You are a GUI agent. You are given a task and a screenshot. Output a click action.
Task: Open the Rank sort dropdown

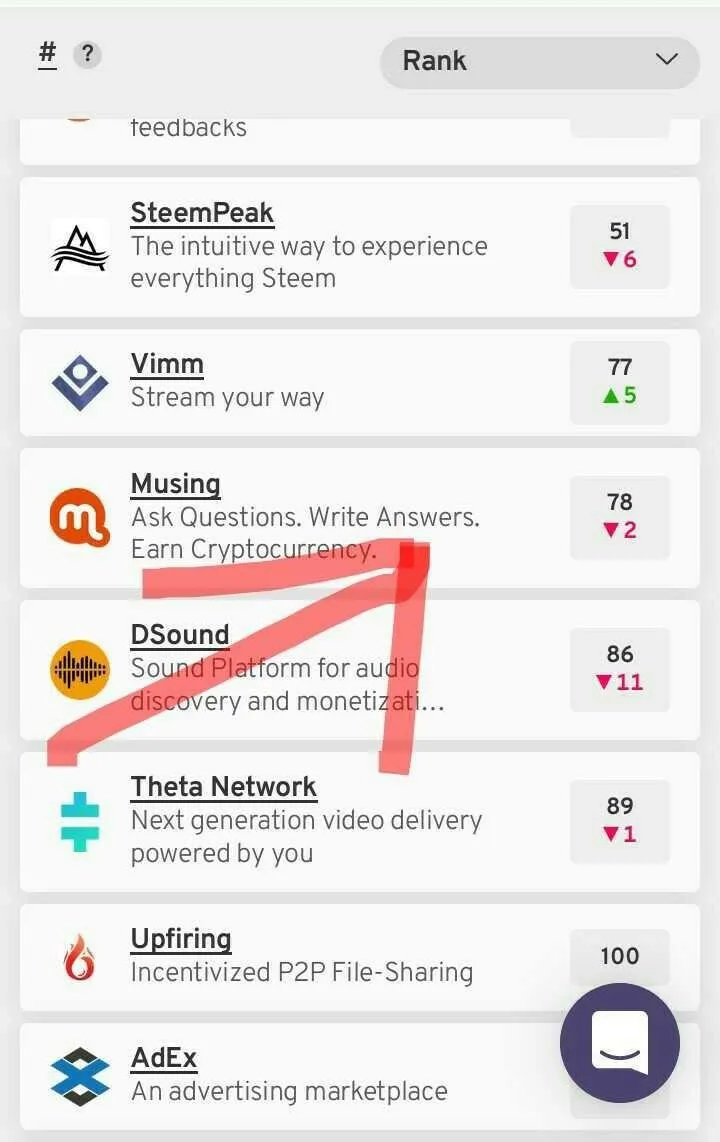(x=539, y=61)
